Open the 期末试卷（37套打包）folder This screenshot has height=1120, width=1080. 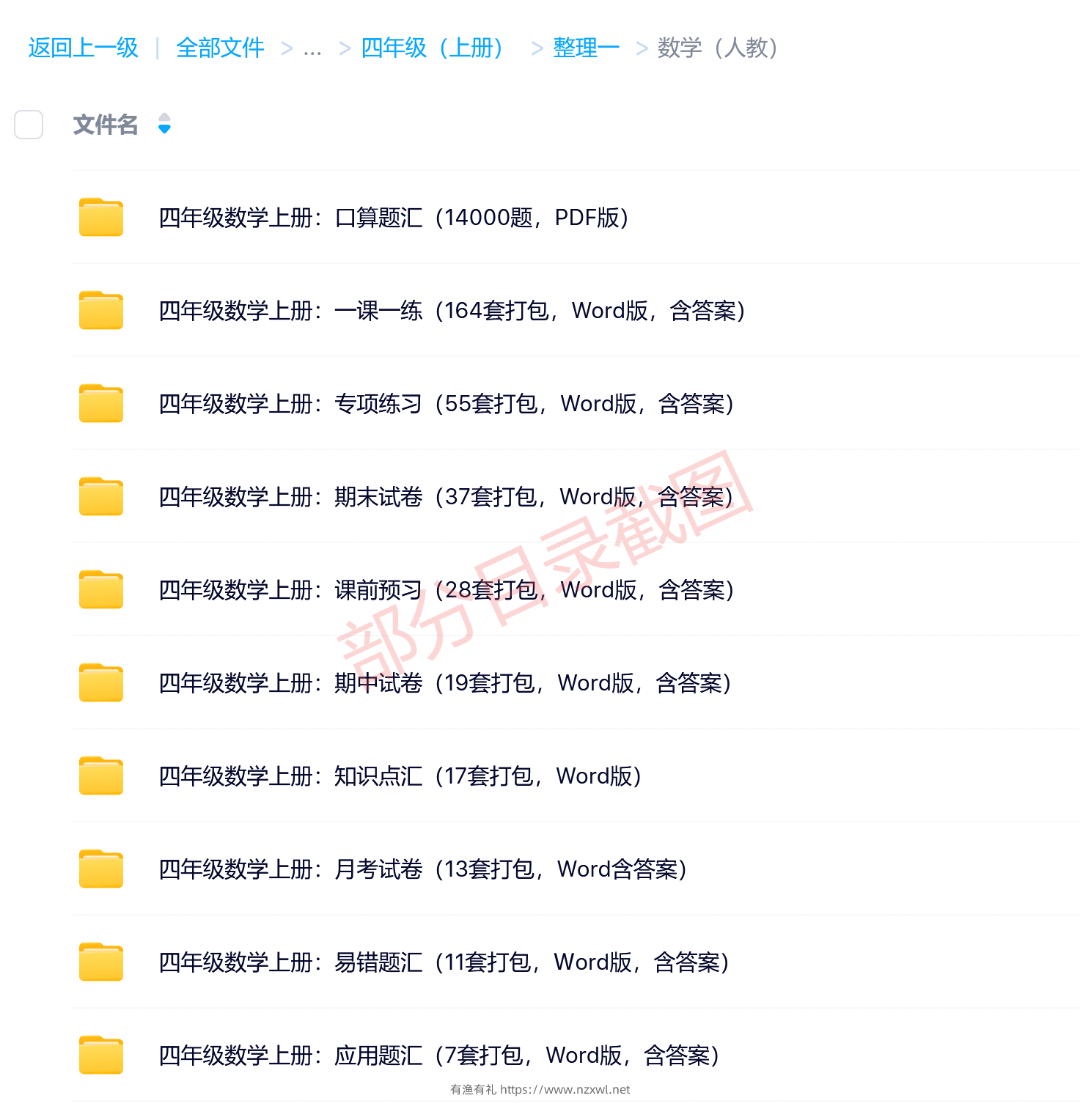tap(446, 497)
